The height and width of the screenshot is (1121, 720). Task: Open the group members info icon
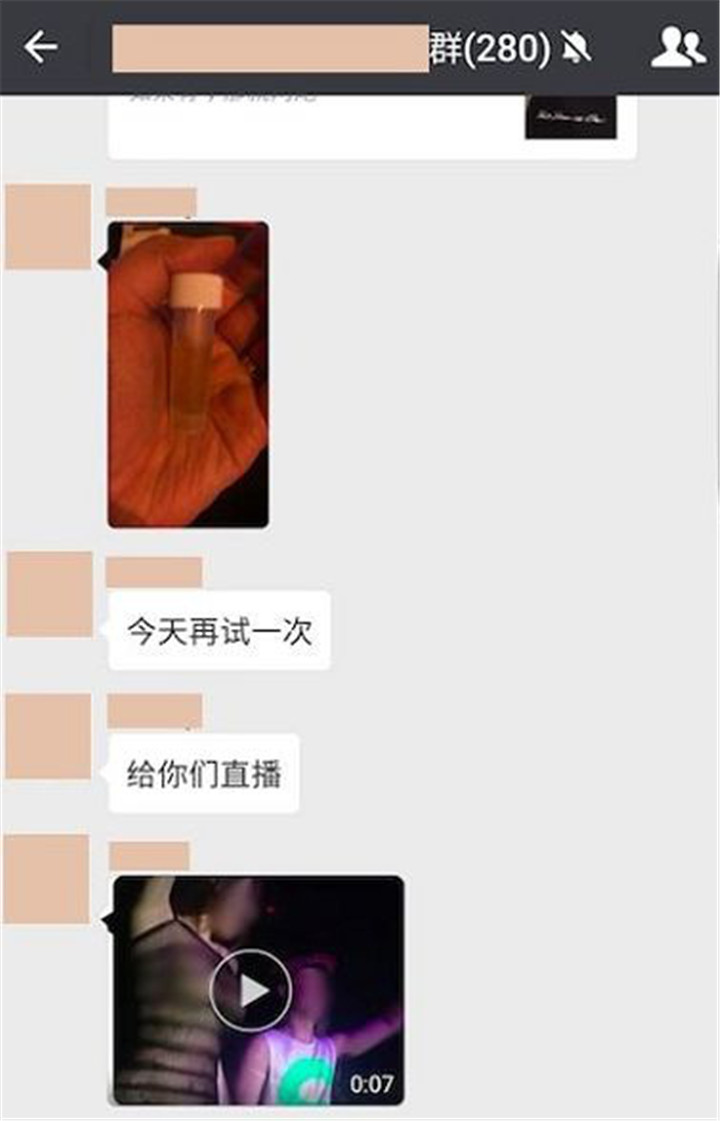coord(677,47)
